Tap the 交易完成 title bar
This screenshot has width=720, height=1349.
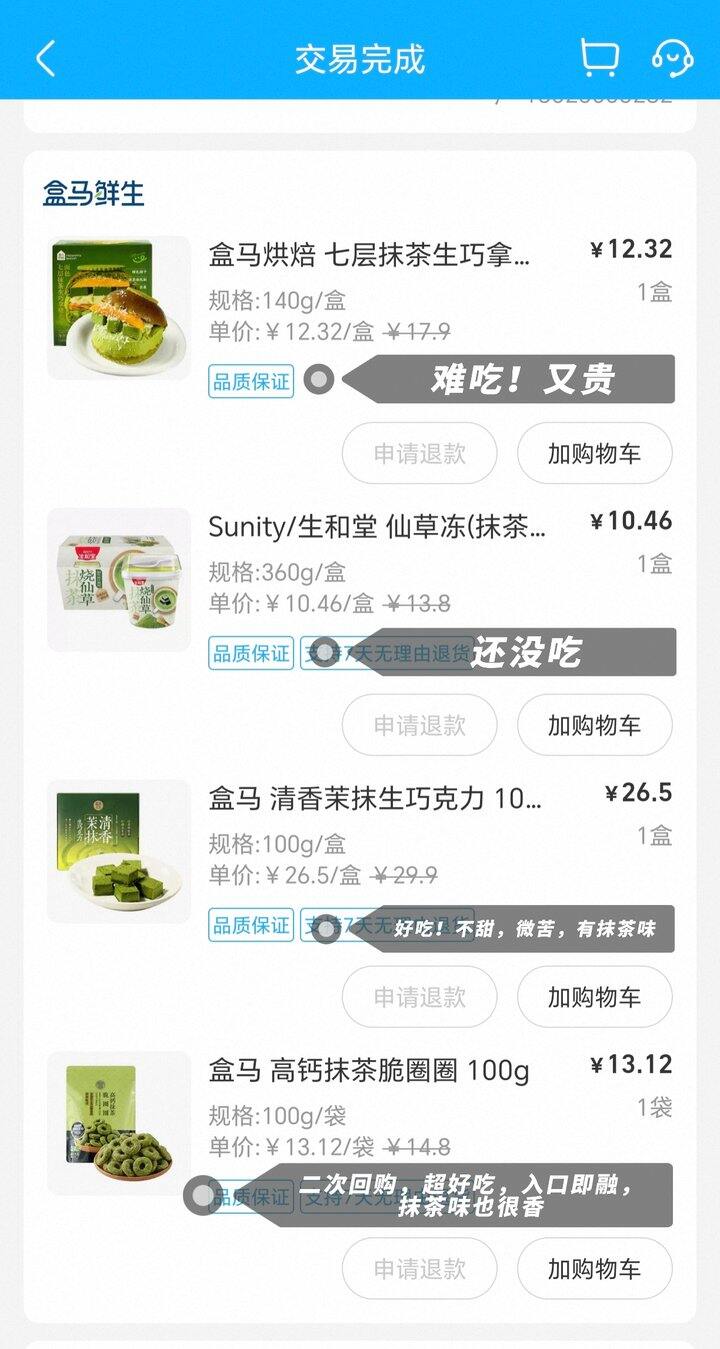coord(360,58)
